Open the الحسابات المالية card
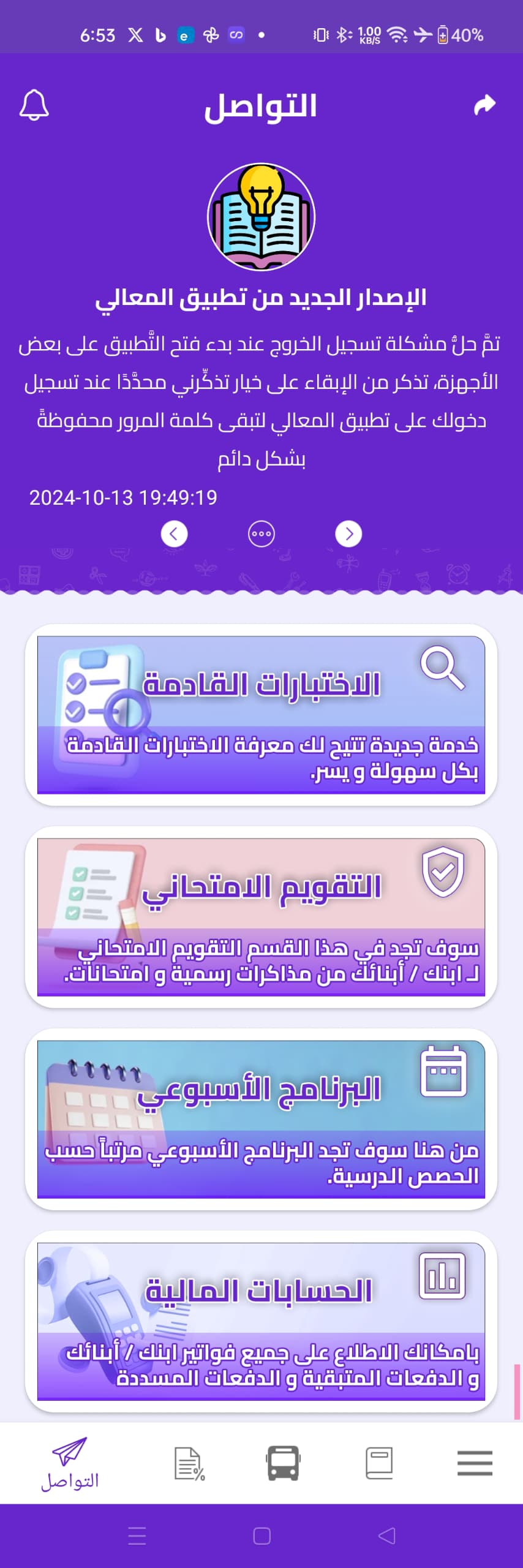The width and height of the screenshot is (523, 1568). (261, 1321)
